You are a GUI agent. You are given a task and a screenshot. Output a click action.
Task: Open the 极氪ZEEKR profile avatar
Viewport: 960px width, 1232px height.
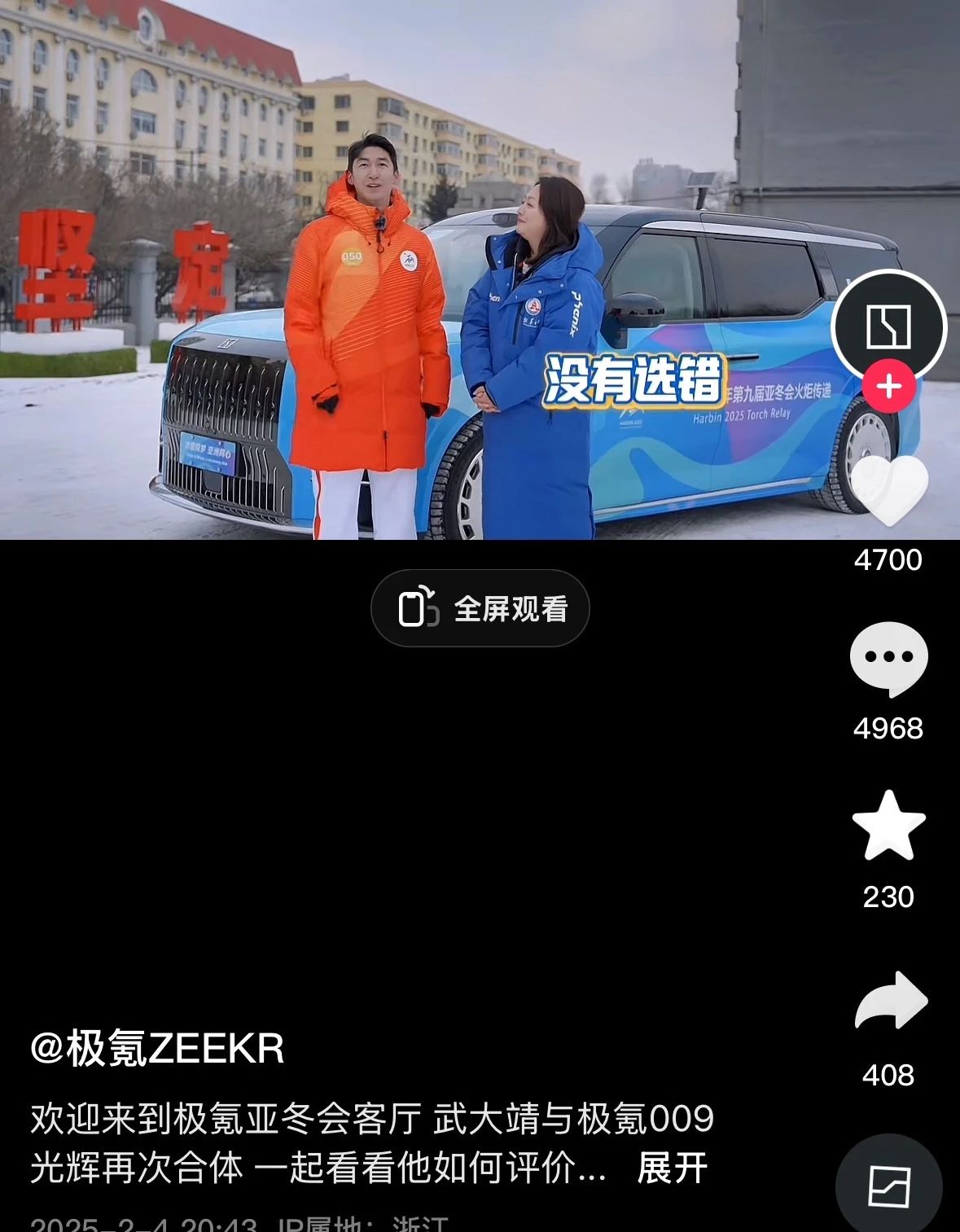coord(888,326)
